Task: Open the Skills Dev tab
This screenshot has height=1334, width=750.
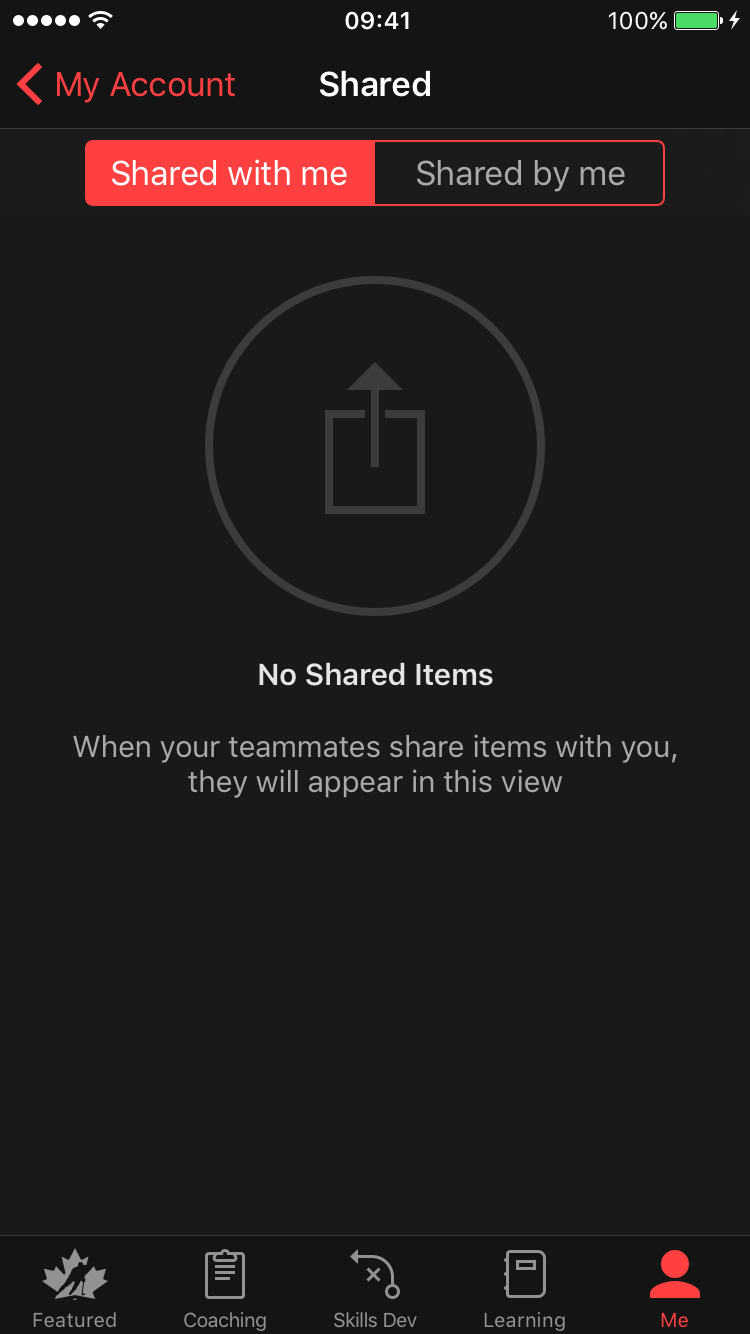Action: coord(375,1288)
